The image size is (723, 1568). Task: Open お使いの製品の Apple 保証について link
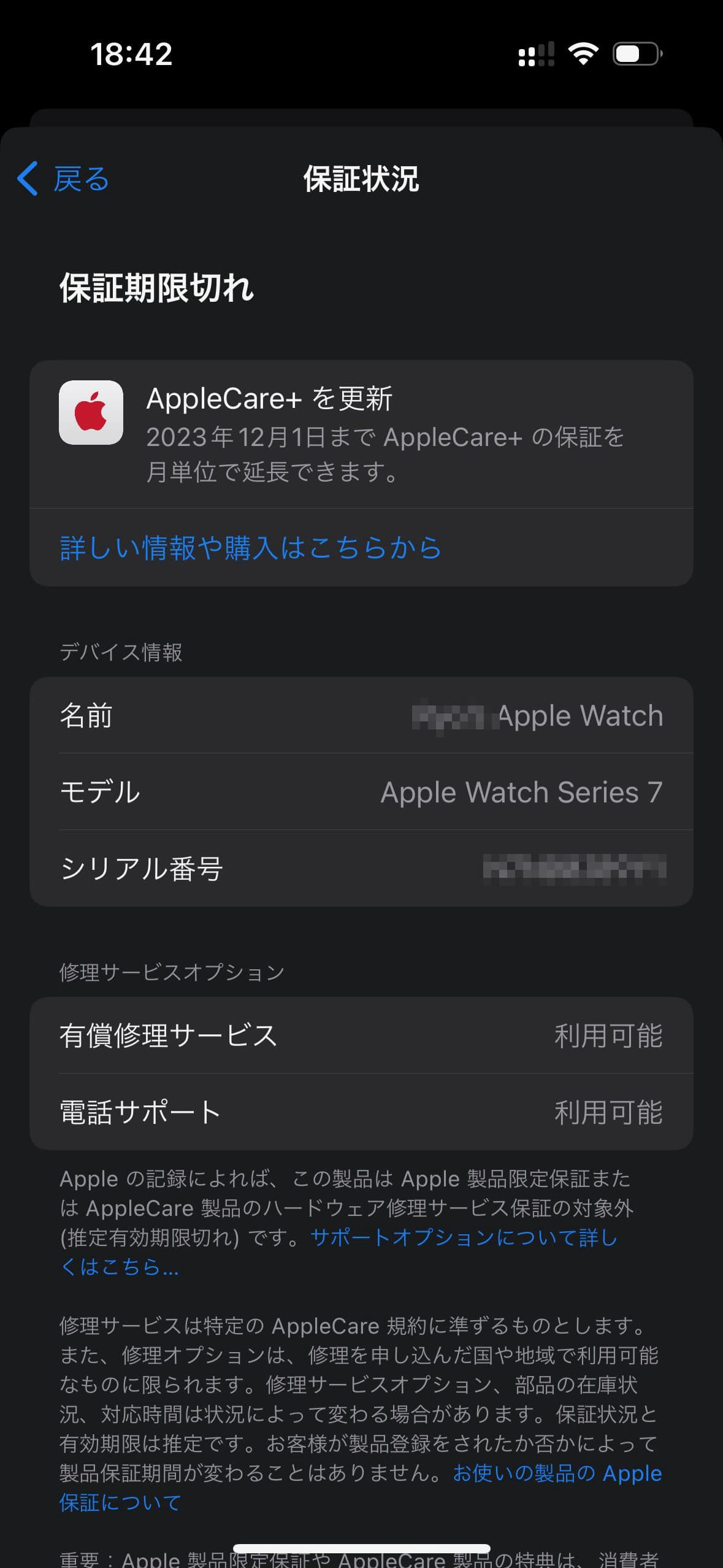[x=557, y=1474]
